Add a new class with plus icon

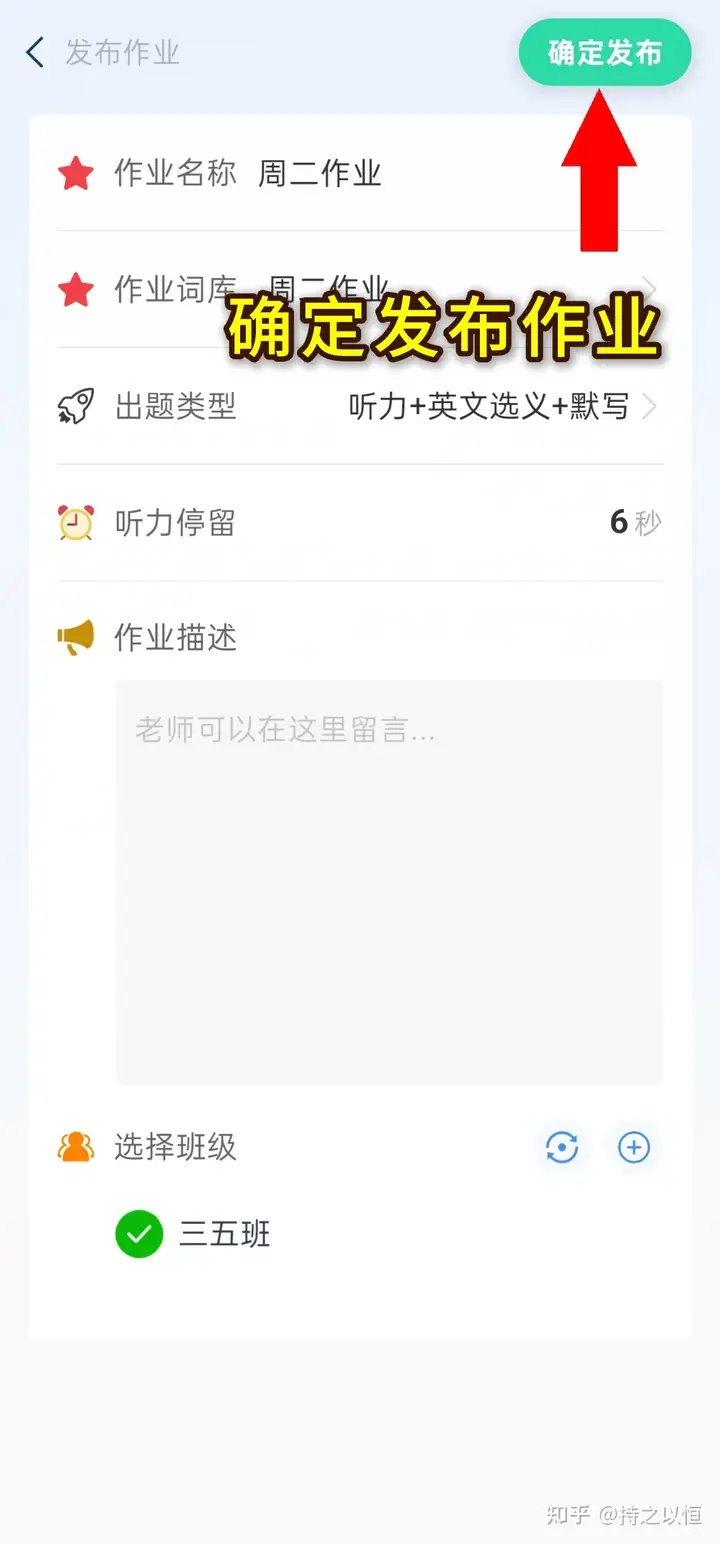click(x=634, y=1147)
